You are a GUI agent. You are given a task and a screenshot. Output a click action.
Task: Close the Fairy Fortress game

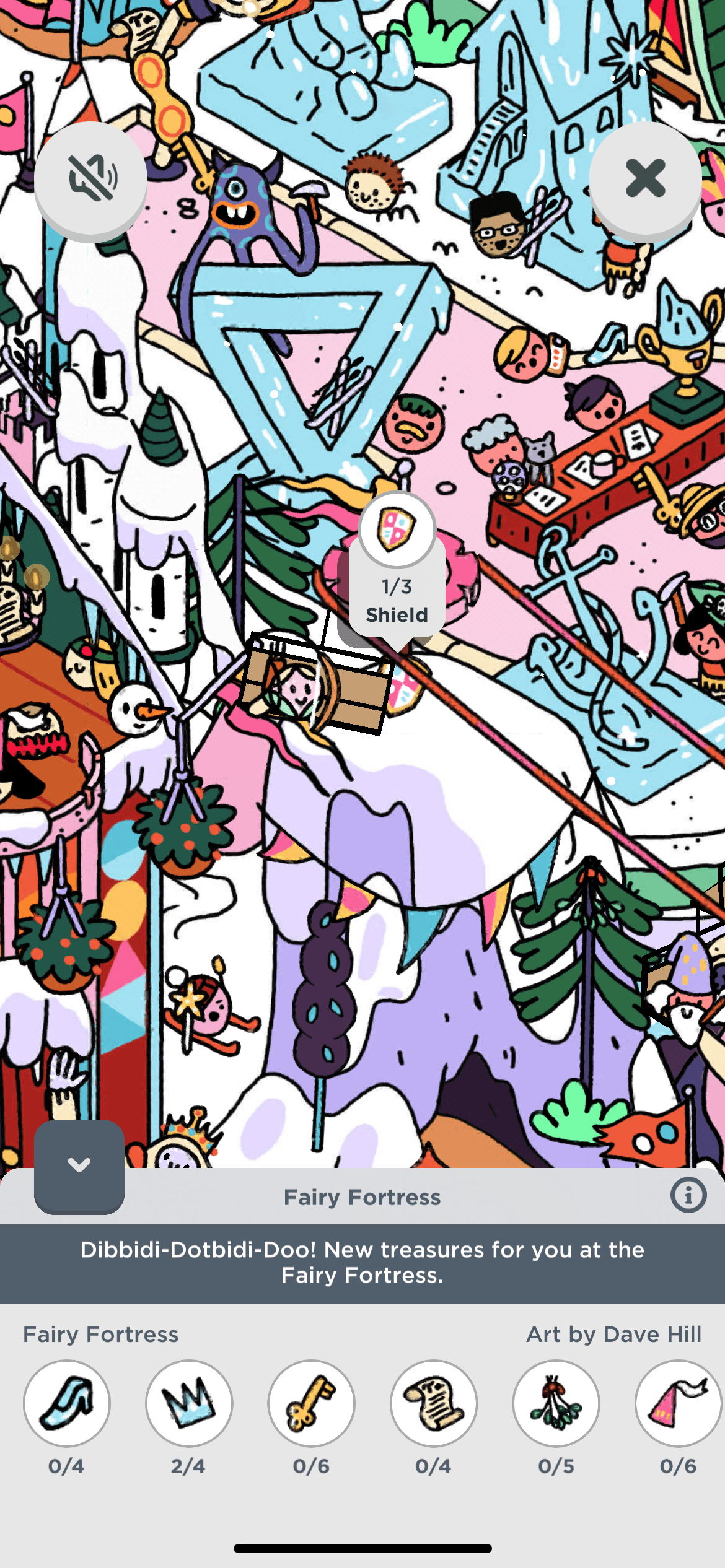tap(645, 179)
